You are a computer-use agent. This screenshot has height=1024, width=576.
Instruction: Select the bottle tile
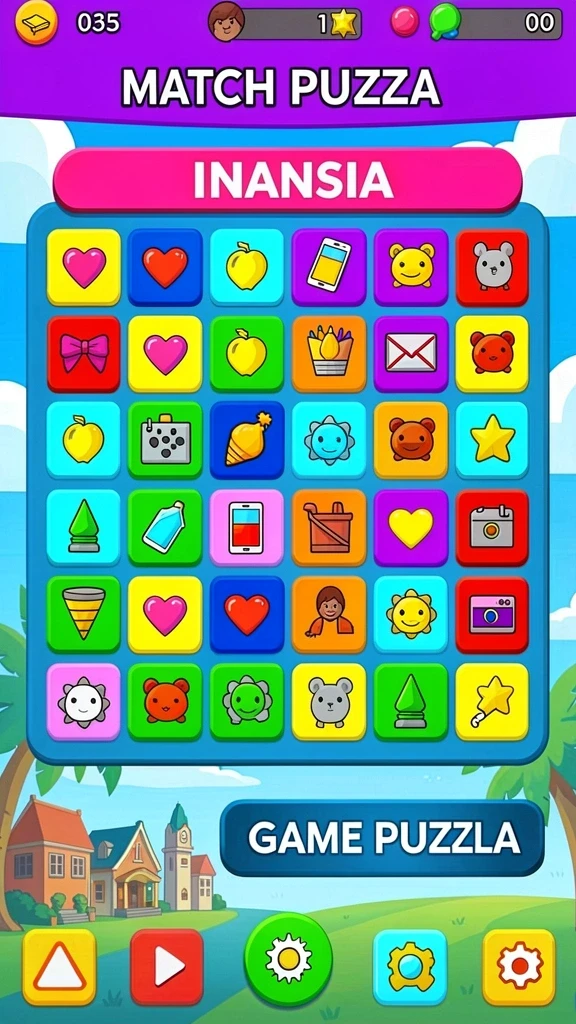165,528
